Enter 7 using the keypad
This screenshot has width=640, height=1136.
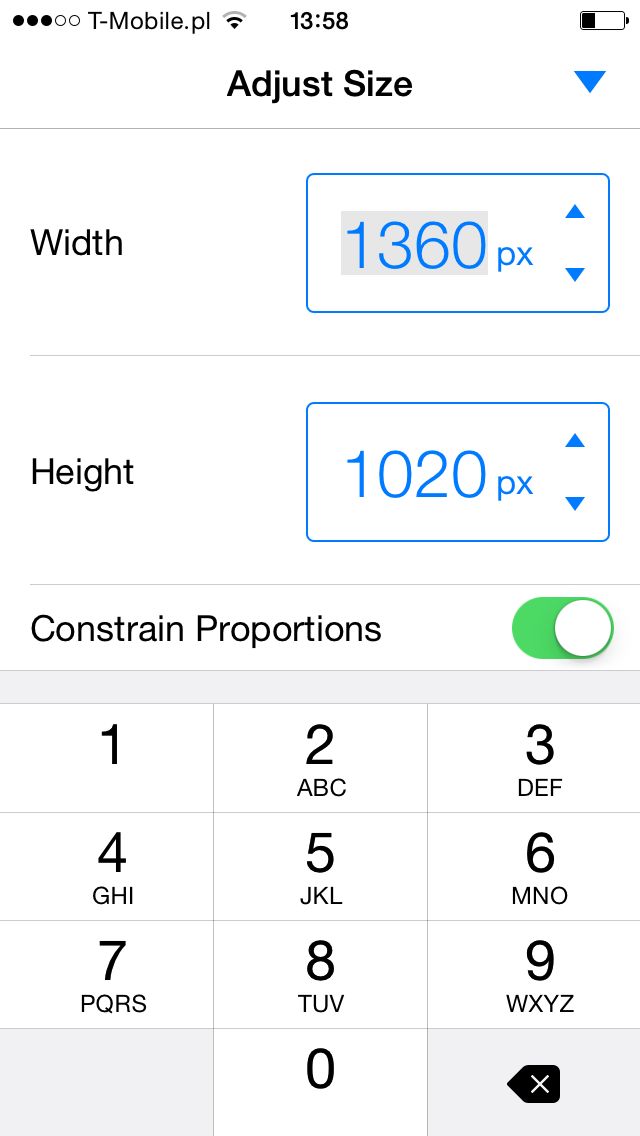click(107, 974)
